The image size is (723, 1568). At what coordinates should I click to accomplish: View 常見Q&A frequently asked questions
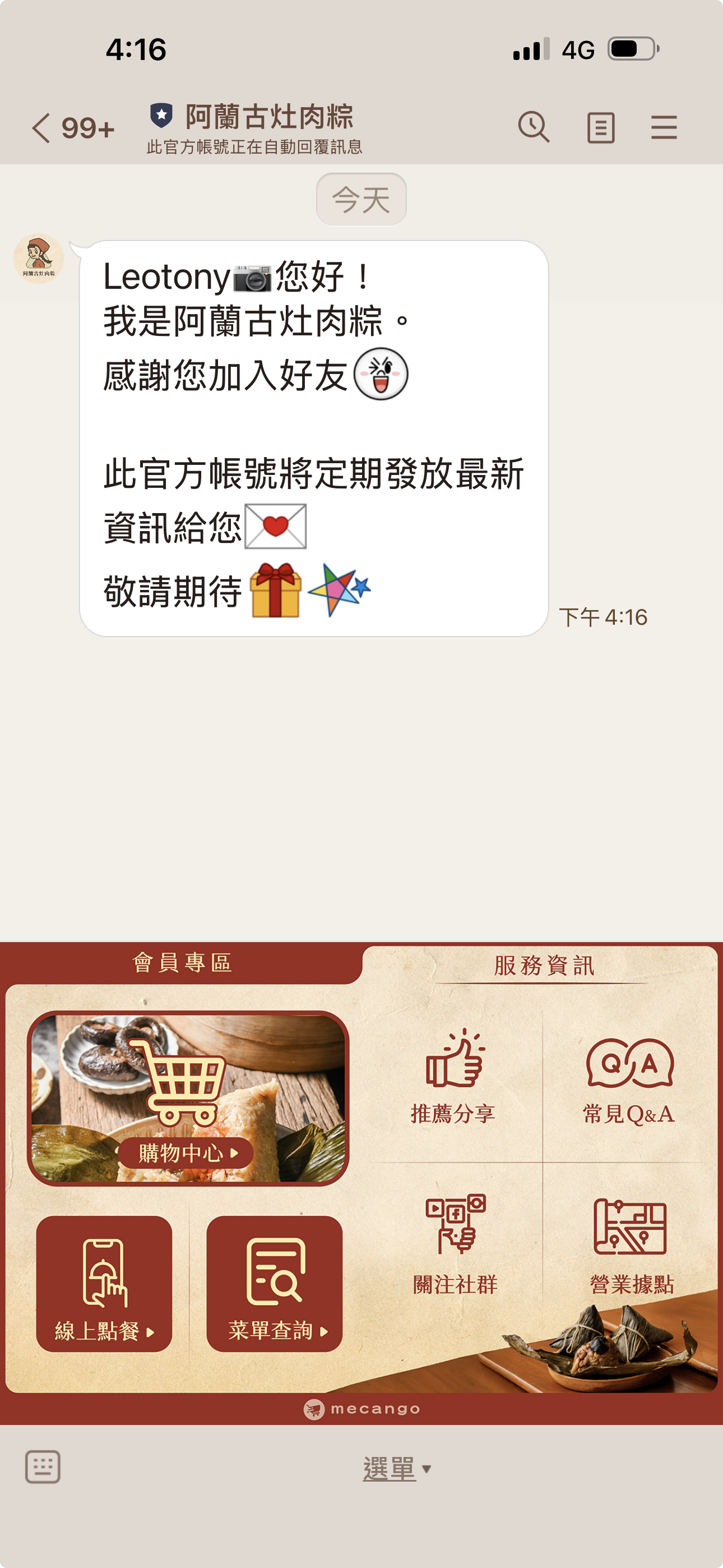tap(629, 1077)
